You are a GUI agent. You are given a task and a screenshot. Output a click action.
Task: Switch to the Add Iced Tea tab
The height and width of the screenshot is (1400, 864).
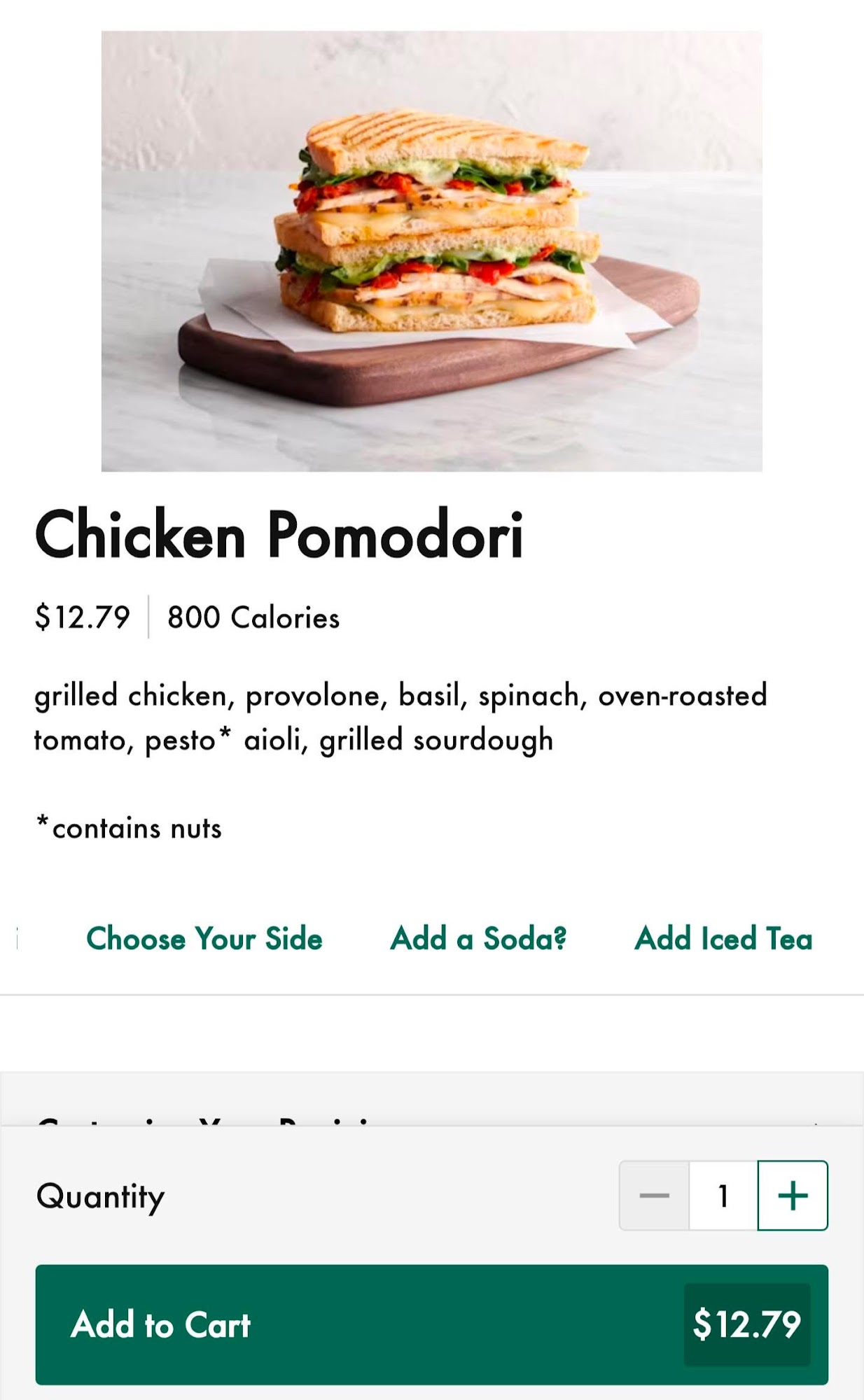pyautogui.click(x=723, y=939)
